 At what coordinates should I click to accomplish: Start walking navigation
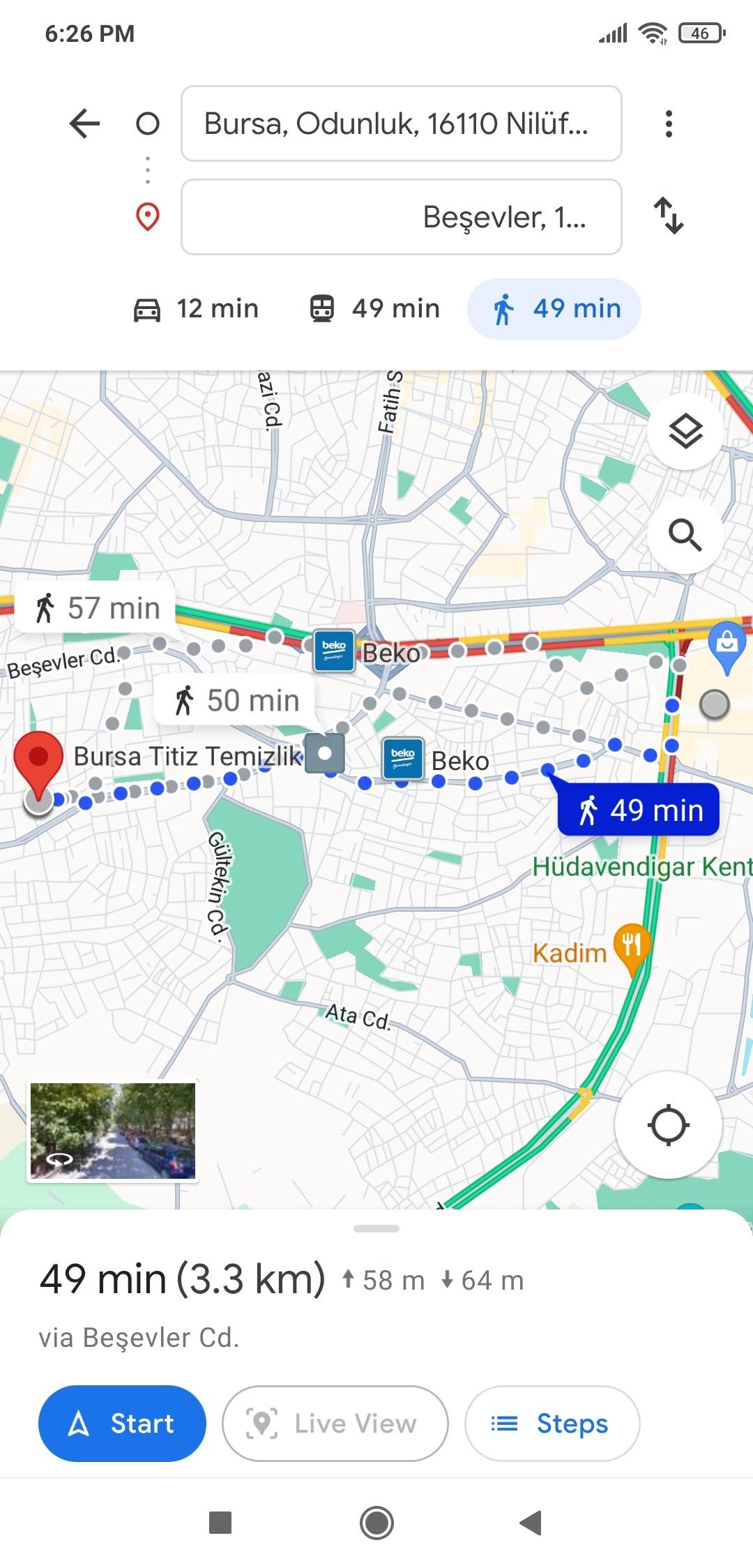coord(122,1423)
